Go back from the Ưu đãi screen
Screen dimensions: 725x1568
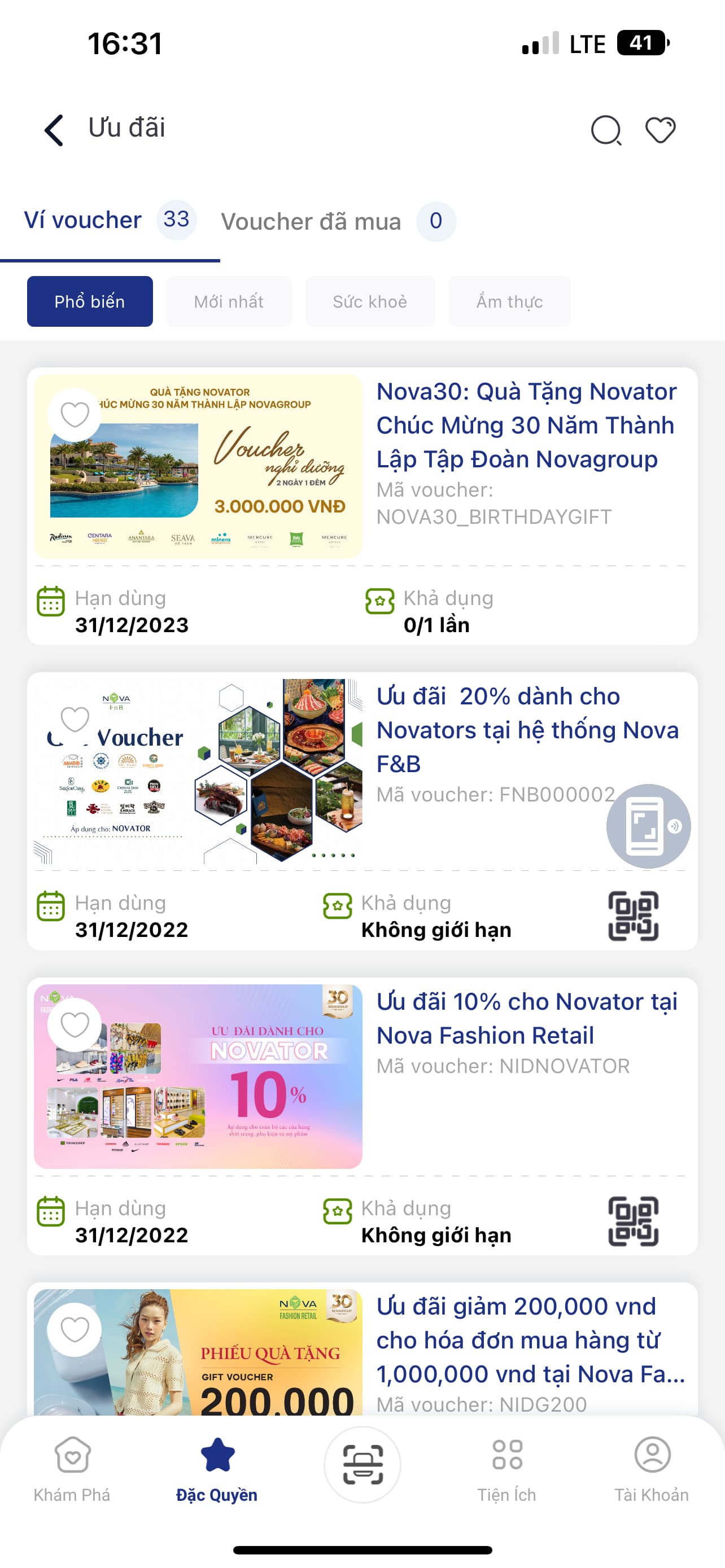[x=54, y=130]
